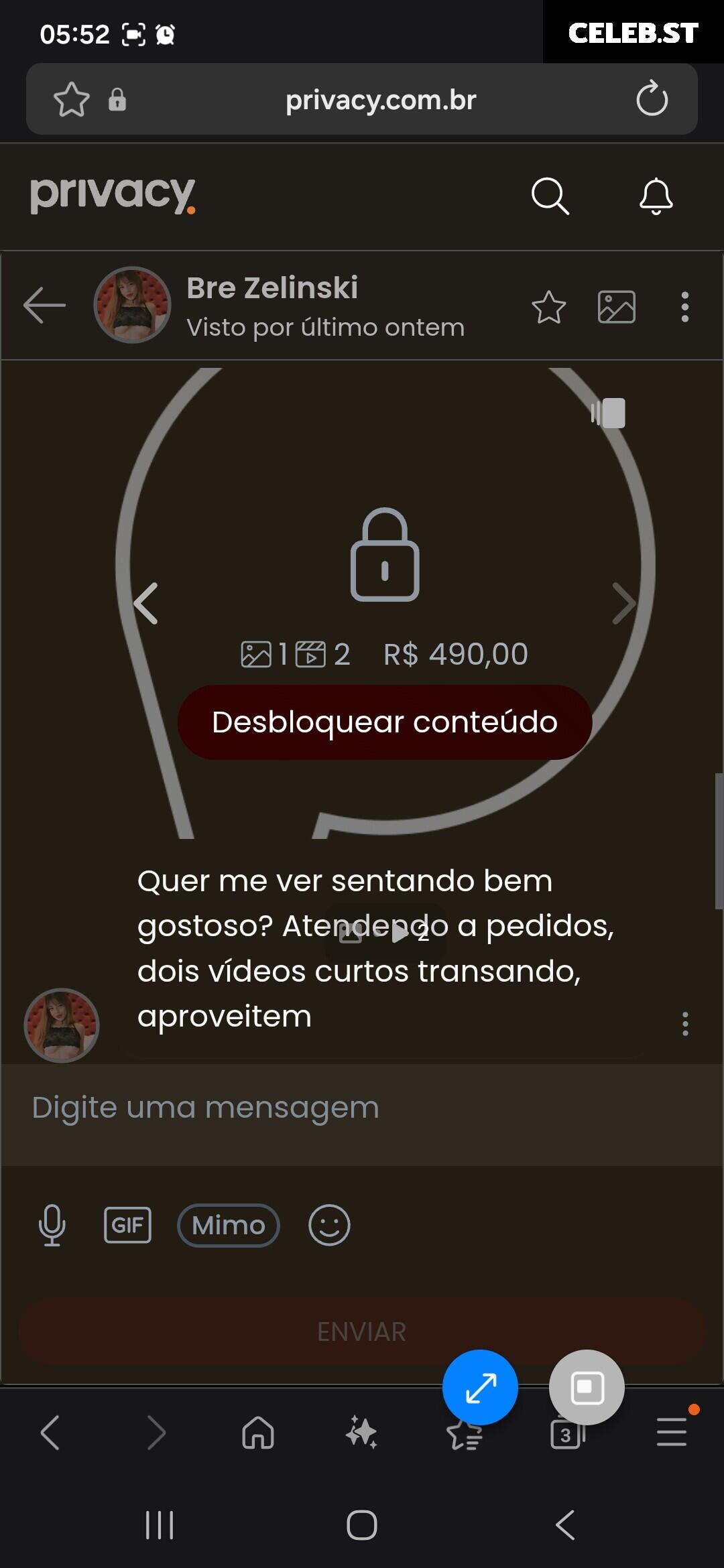Record a voice message with microphone
The width and height of the screenshot is (724, 1568).
pos(52,1225)
